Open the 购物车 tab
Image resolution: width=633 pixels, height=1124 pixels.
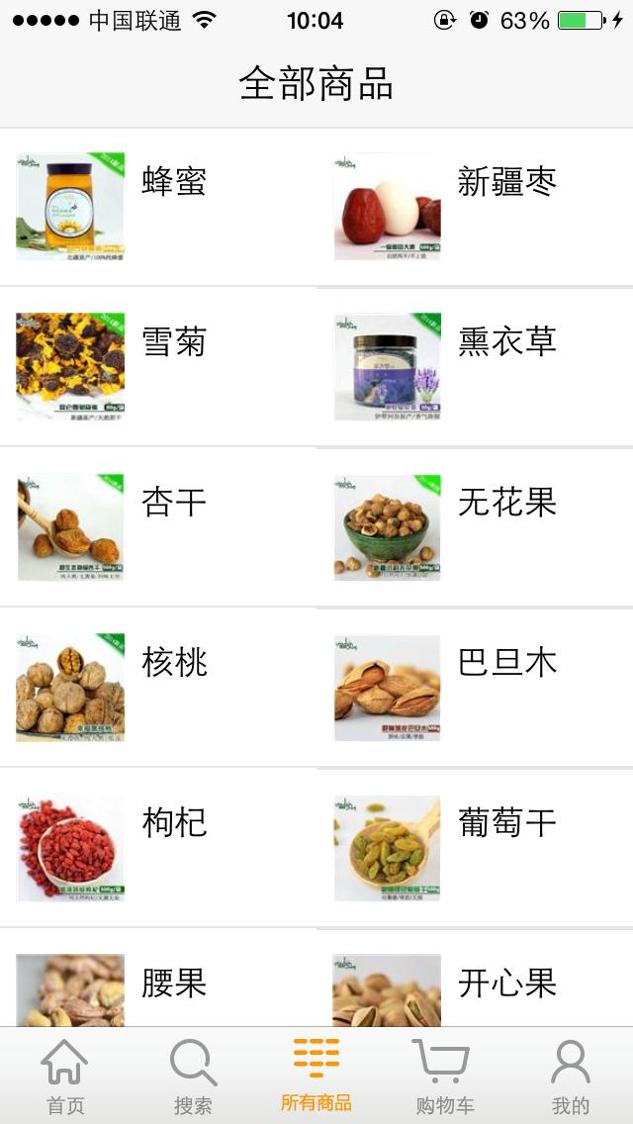pos(444,1076)
